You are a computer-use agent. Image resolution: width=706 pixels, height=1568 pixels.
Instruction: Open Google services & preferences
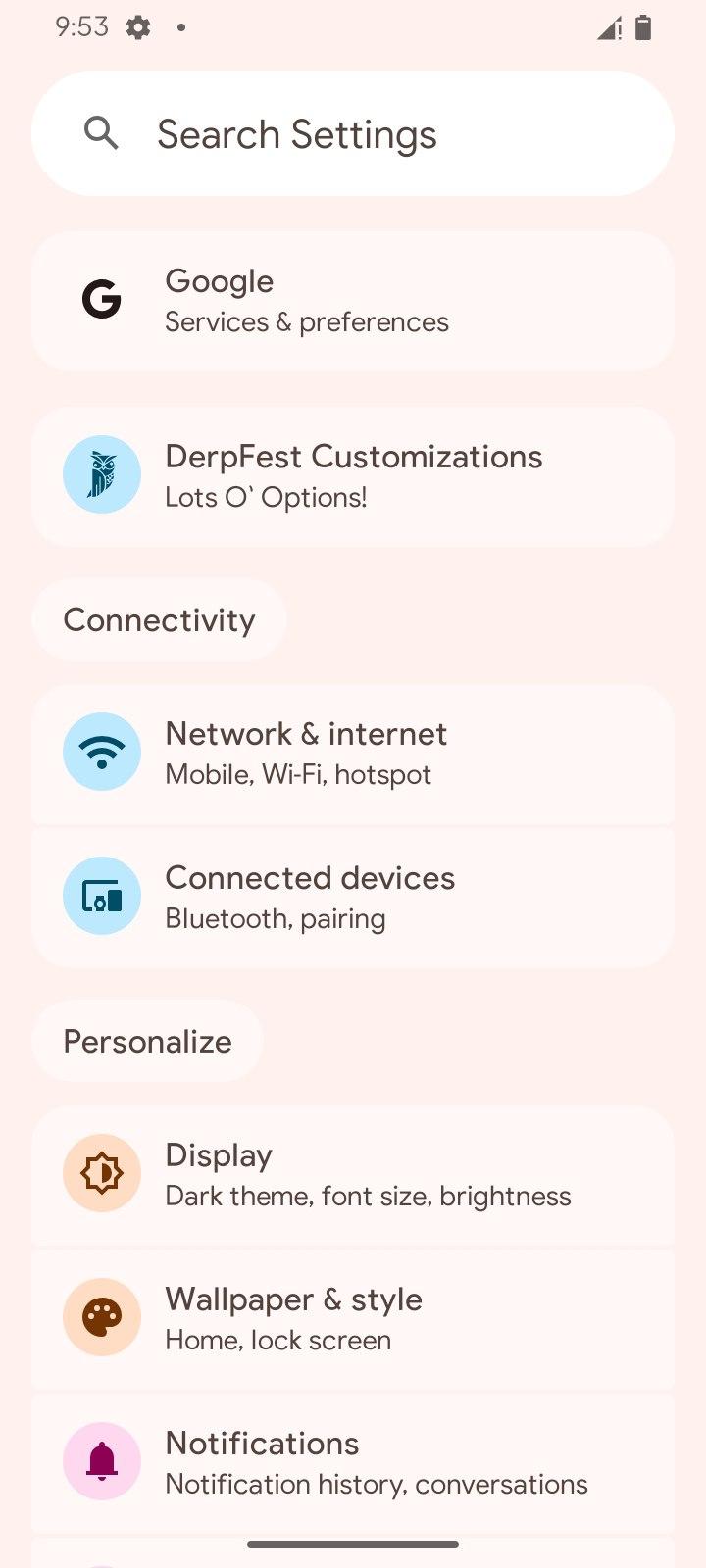coord(353,301)
